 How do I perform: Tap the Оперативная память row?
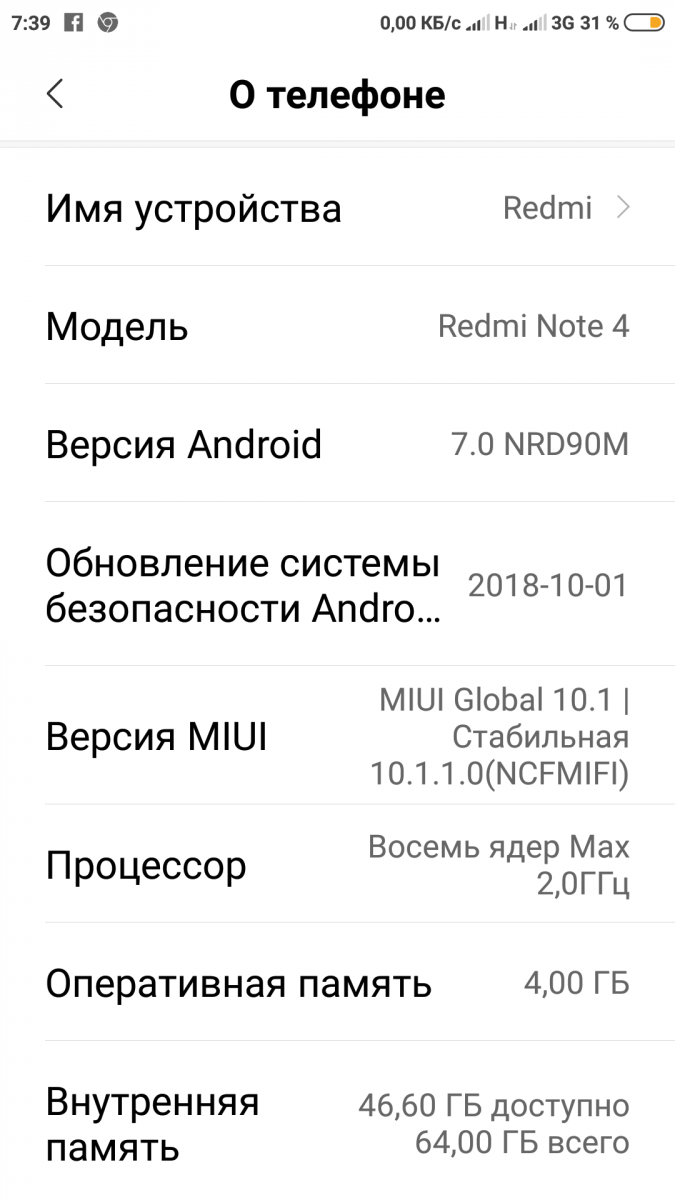click(337, 982)
